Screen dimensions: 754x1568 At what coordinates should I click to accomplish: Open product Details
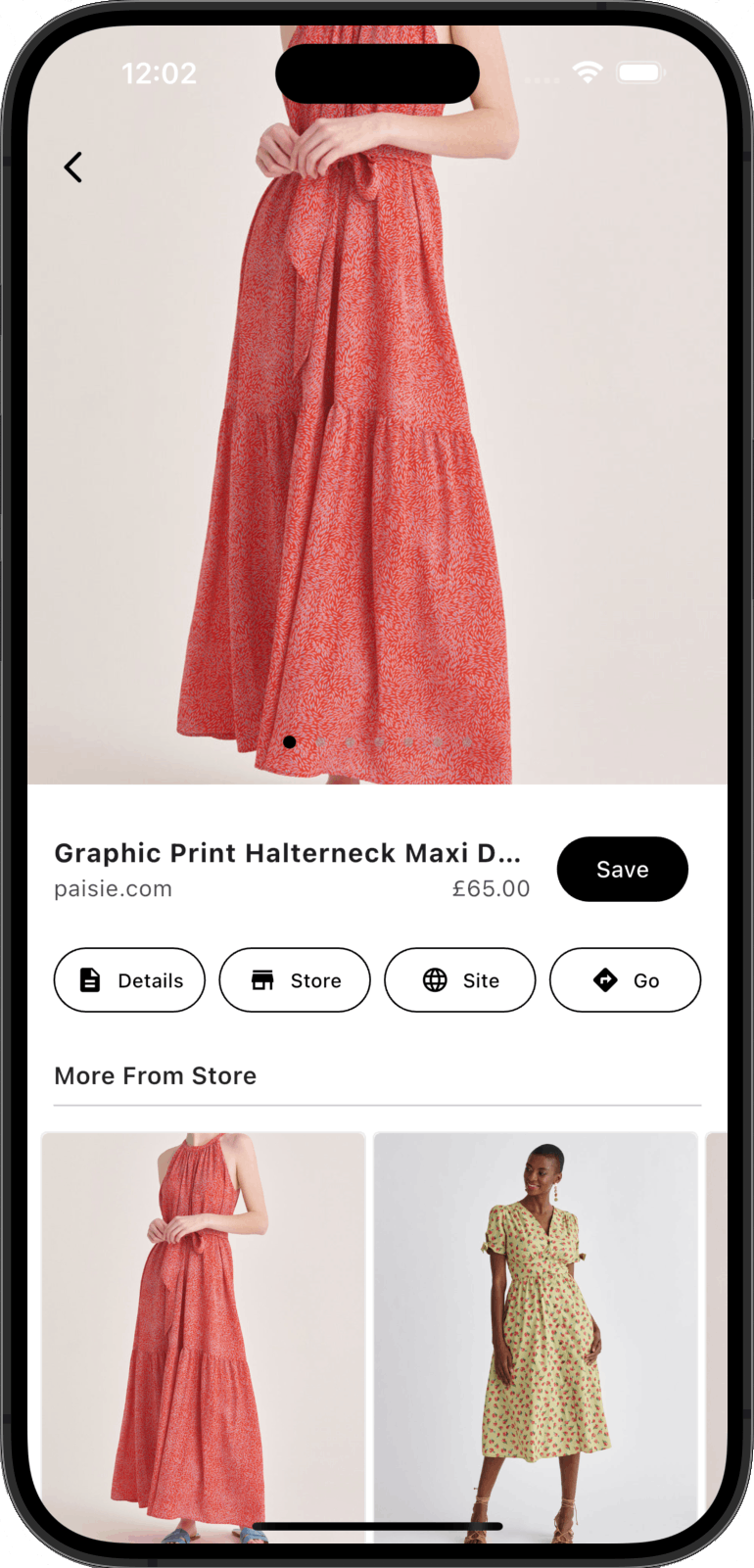(129, 979)
